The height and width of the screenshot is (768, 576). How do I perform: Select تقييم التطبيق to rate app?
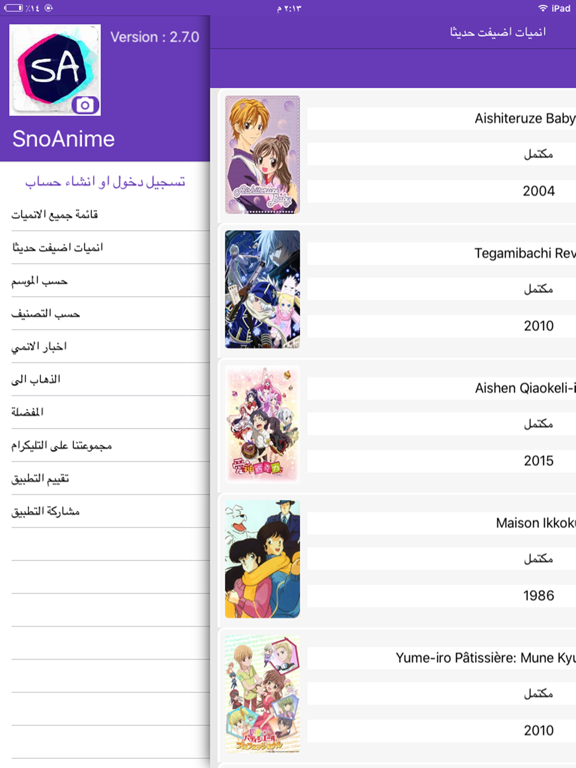coord(105,478)
